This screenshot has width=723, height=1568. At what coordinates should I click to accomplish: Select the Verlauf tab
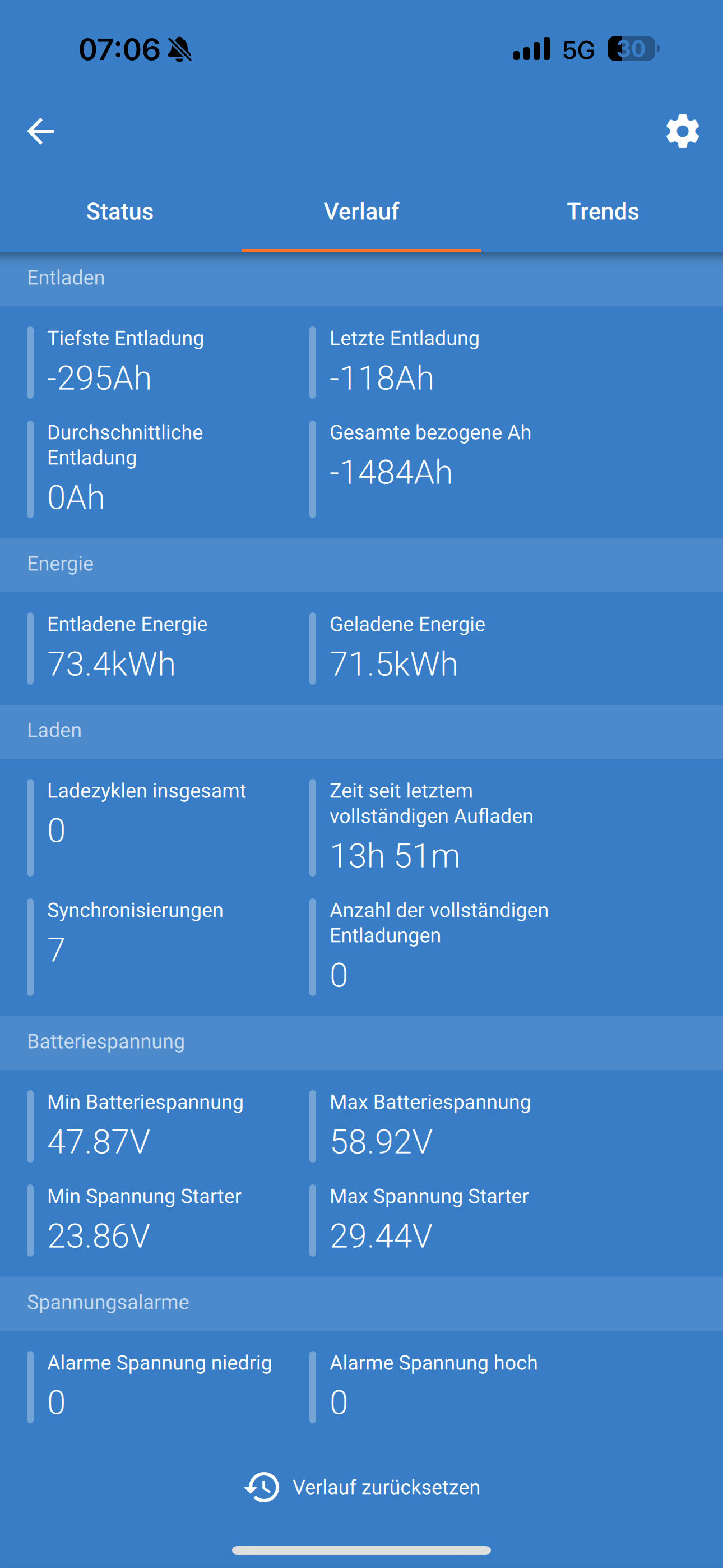click(361, 211)
